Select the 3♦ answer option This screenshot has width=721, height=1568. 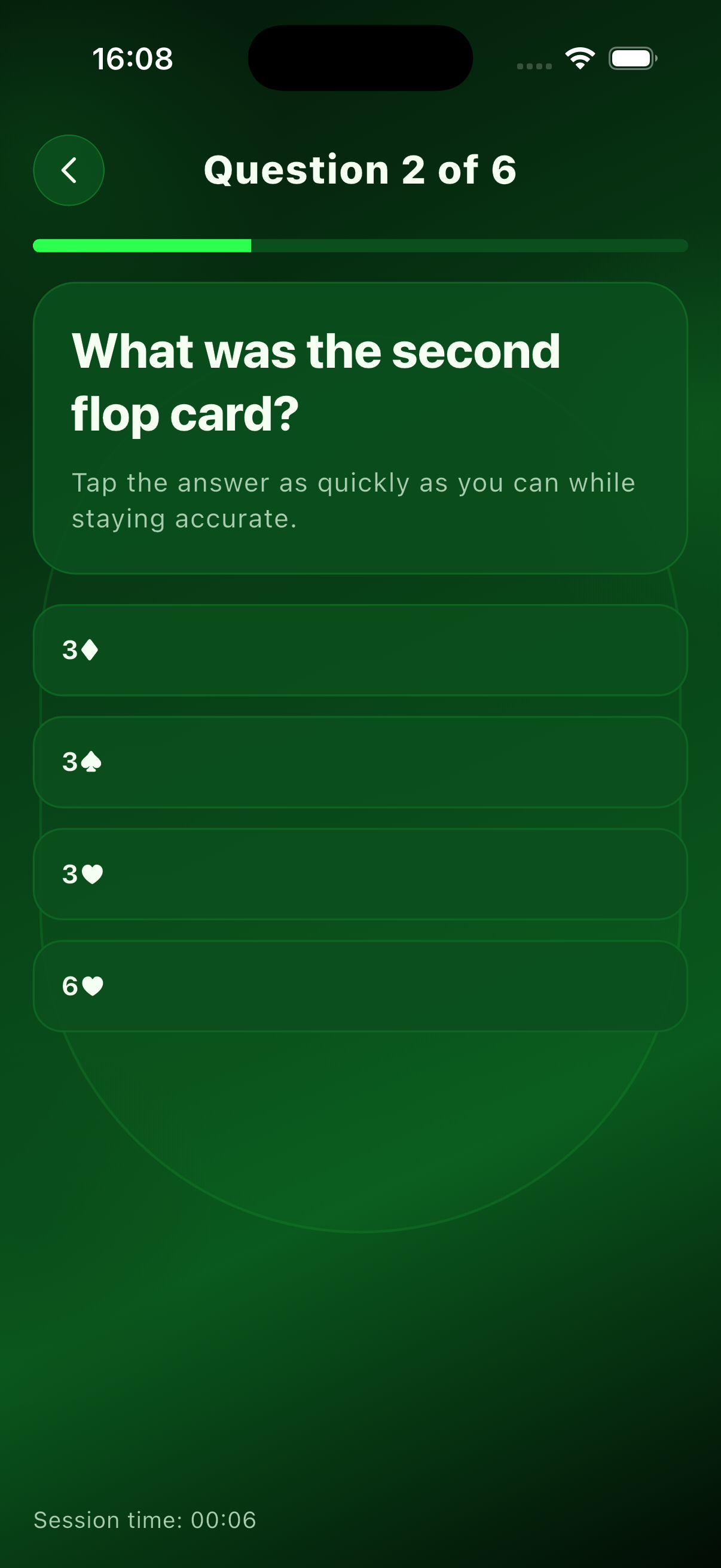click(360, 649)
